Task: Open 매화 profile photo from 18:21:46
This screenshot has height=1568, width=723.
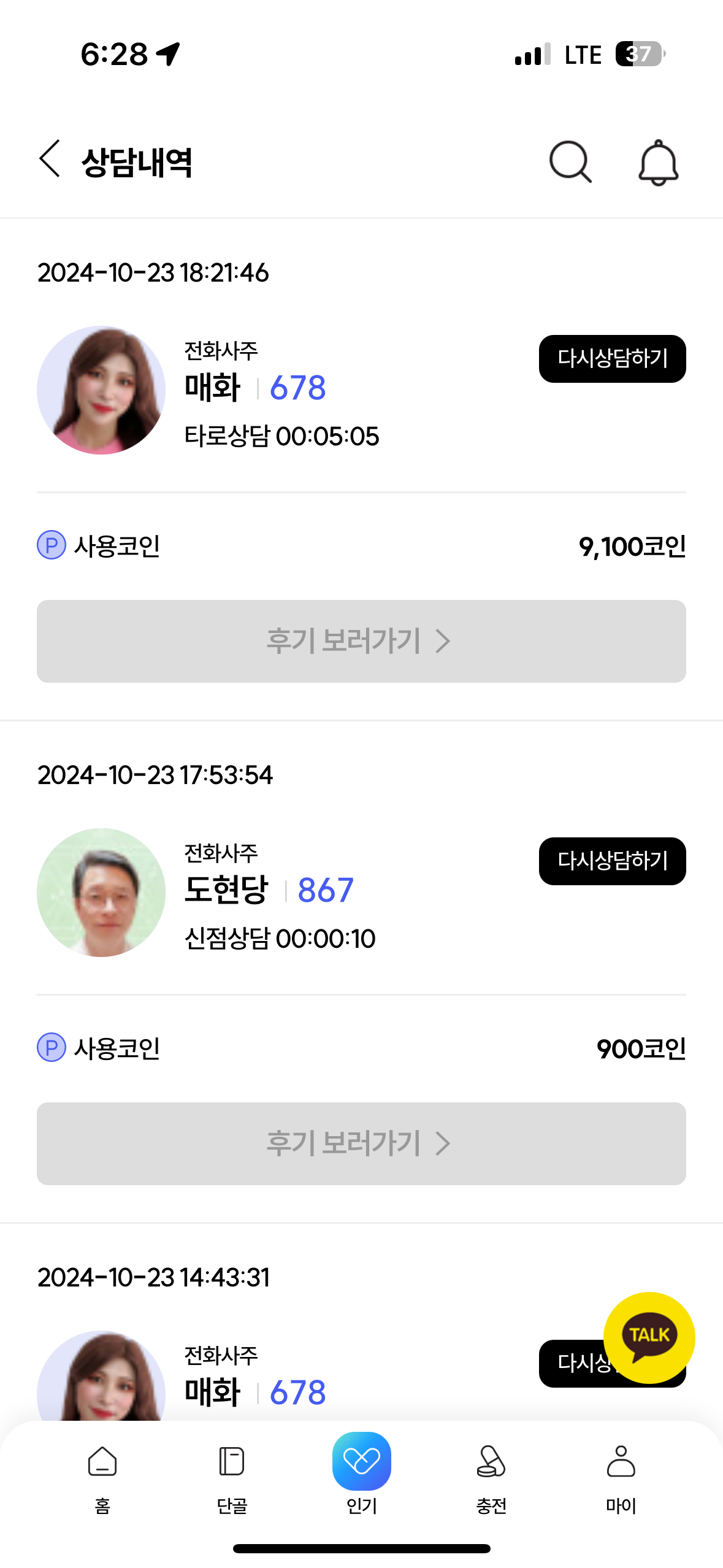Action: (x=101, y=390)
